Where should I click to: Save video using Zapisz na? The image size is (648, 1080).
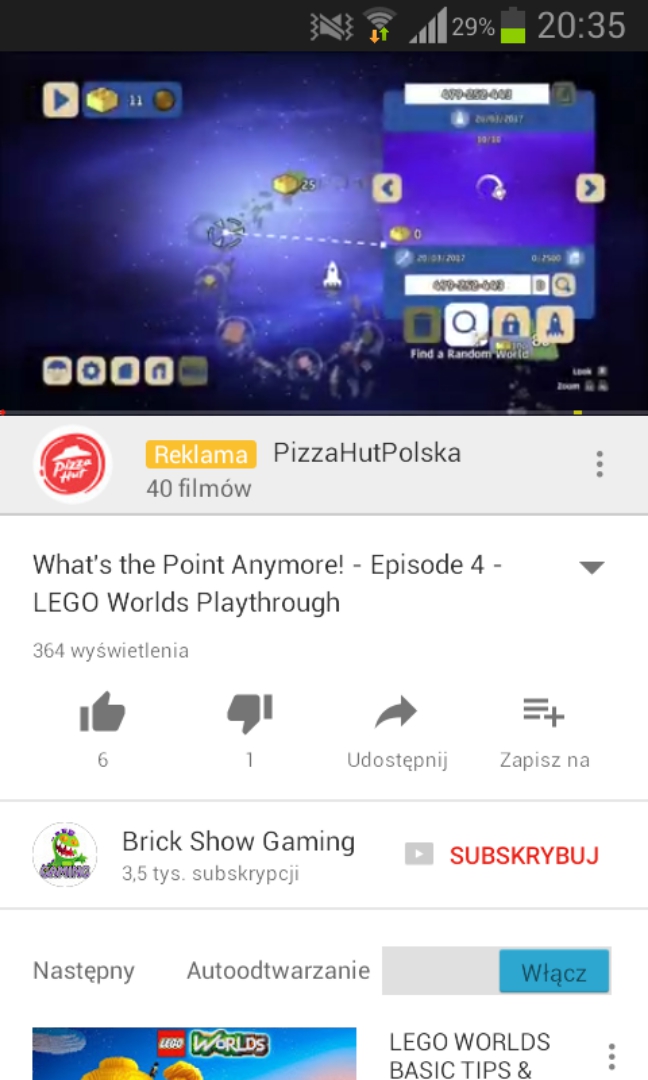point(544,715)
